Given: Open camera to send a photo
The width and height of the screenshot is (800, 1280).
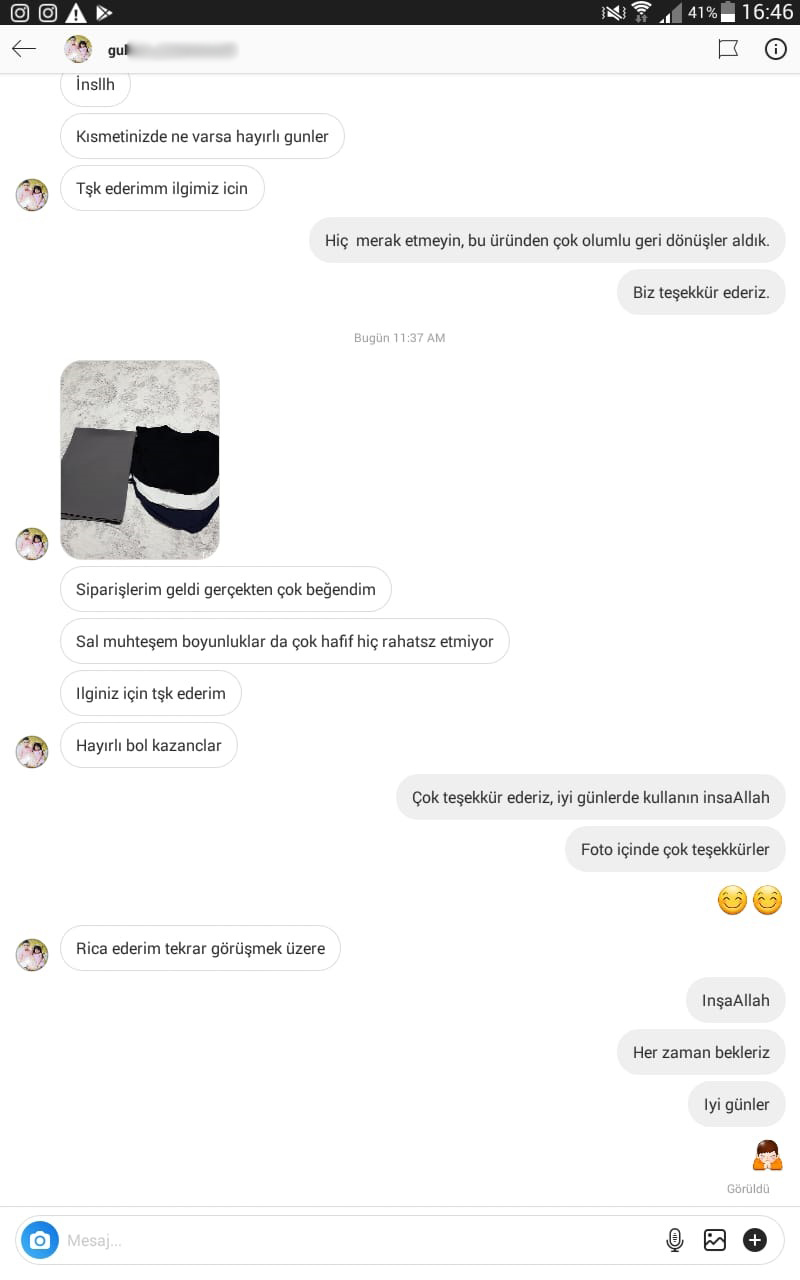Looking at the screenshot, I should [40, 1240].
